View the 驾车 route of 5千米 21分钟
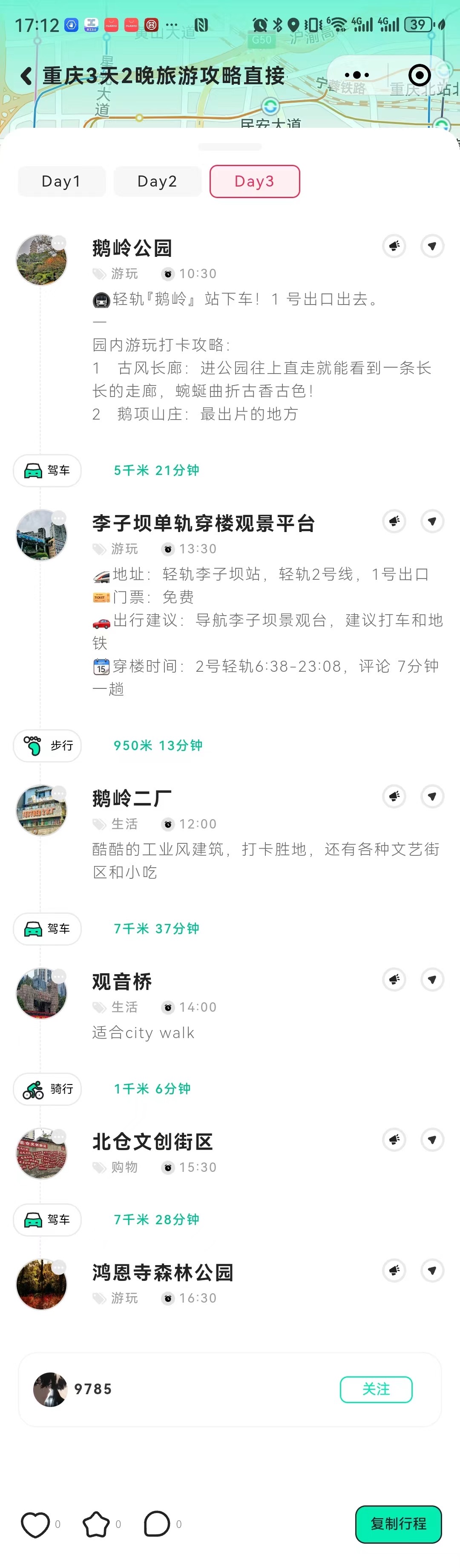 (x=47, y=471)
